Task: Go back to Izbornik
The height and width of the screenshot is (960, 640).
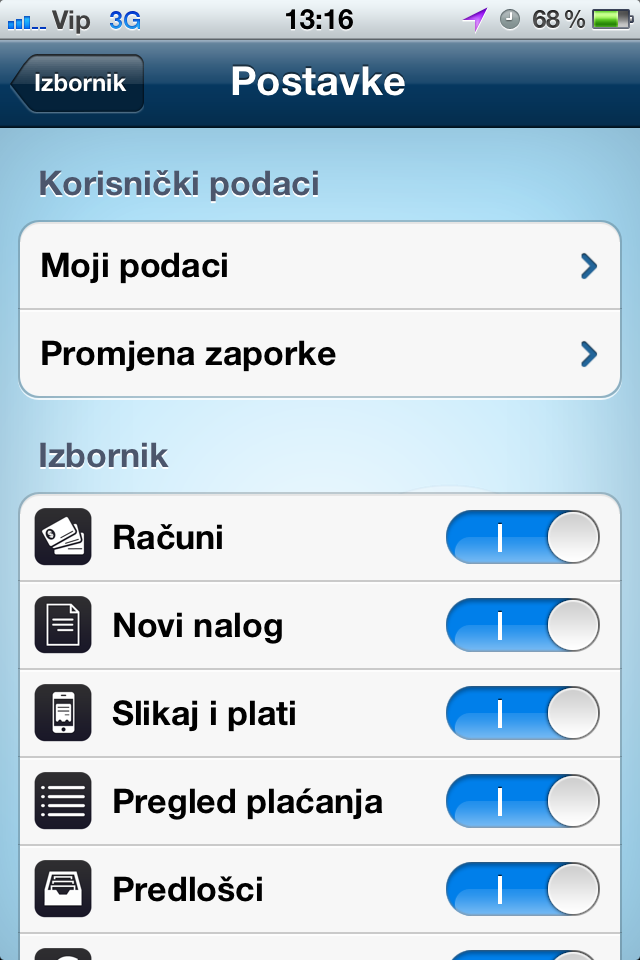Action: pos(78,83)
